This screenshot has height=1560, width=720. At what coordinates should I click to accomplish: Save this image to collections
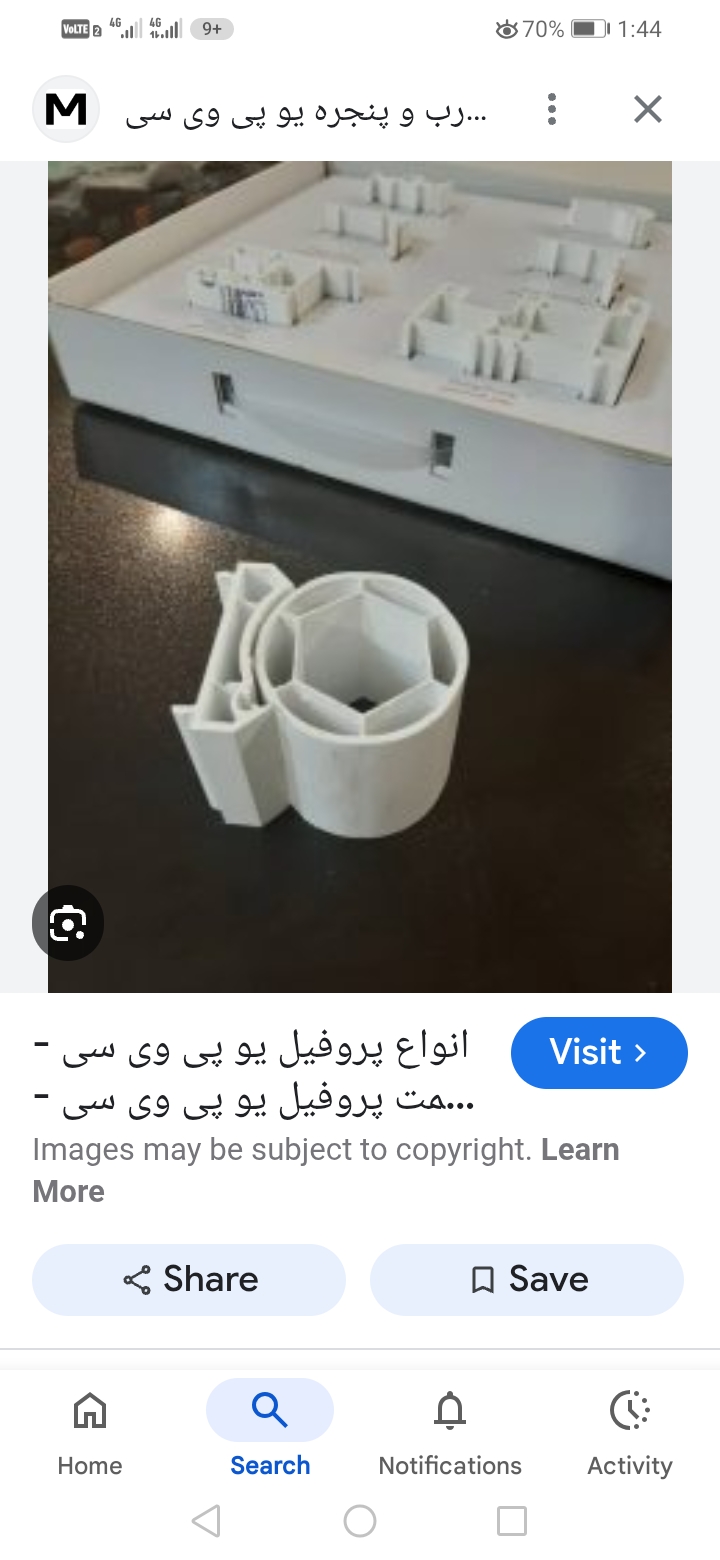point(527,1279)
